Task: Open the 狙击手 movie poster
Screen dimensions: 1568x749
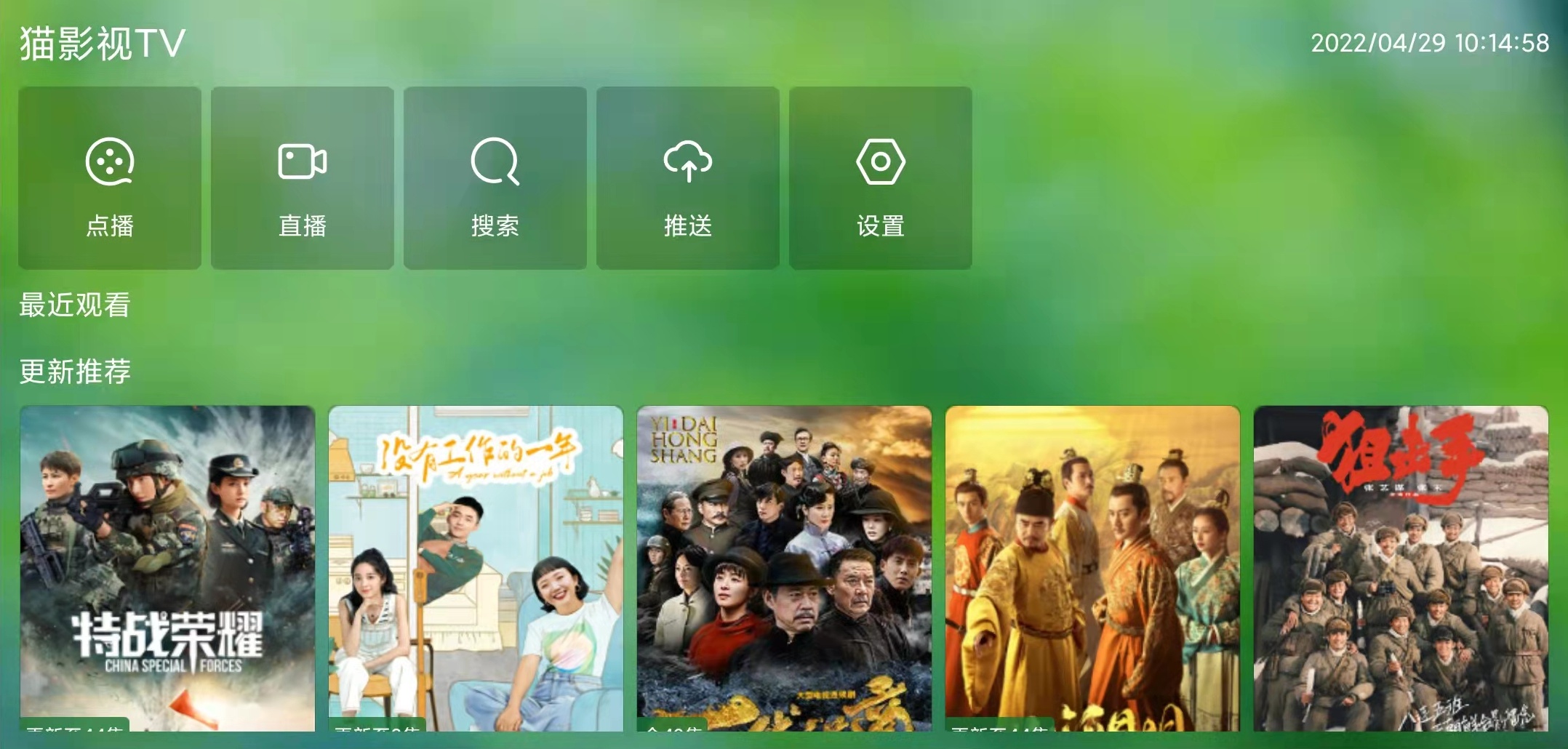Action: [1401, 567]
